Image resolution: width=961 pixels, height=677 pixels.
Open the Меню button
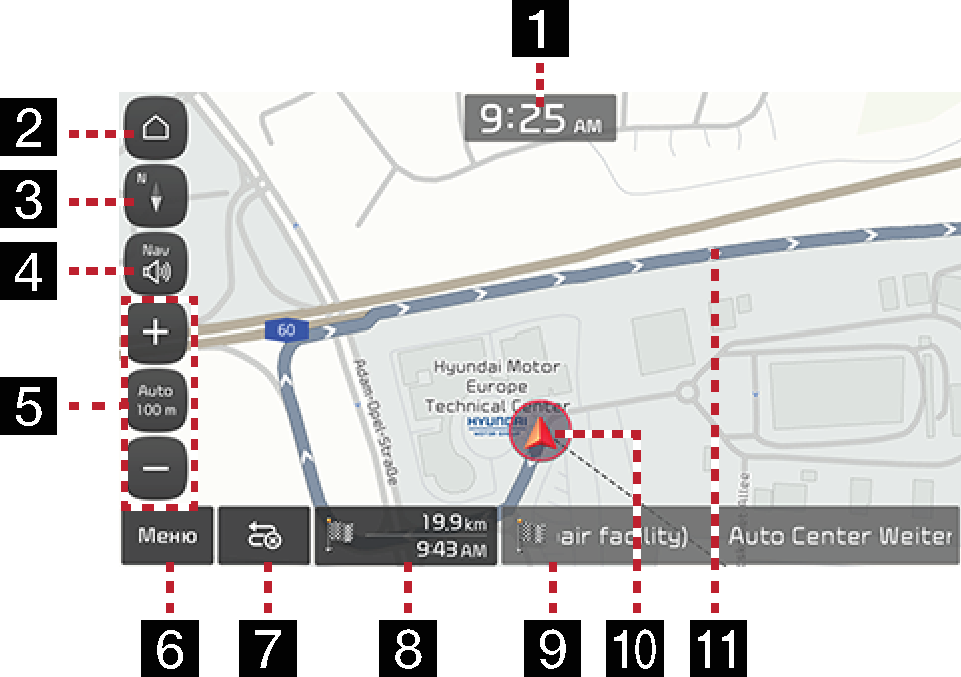[167, 537]
